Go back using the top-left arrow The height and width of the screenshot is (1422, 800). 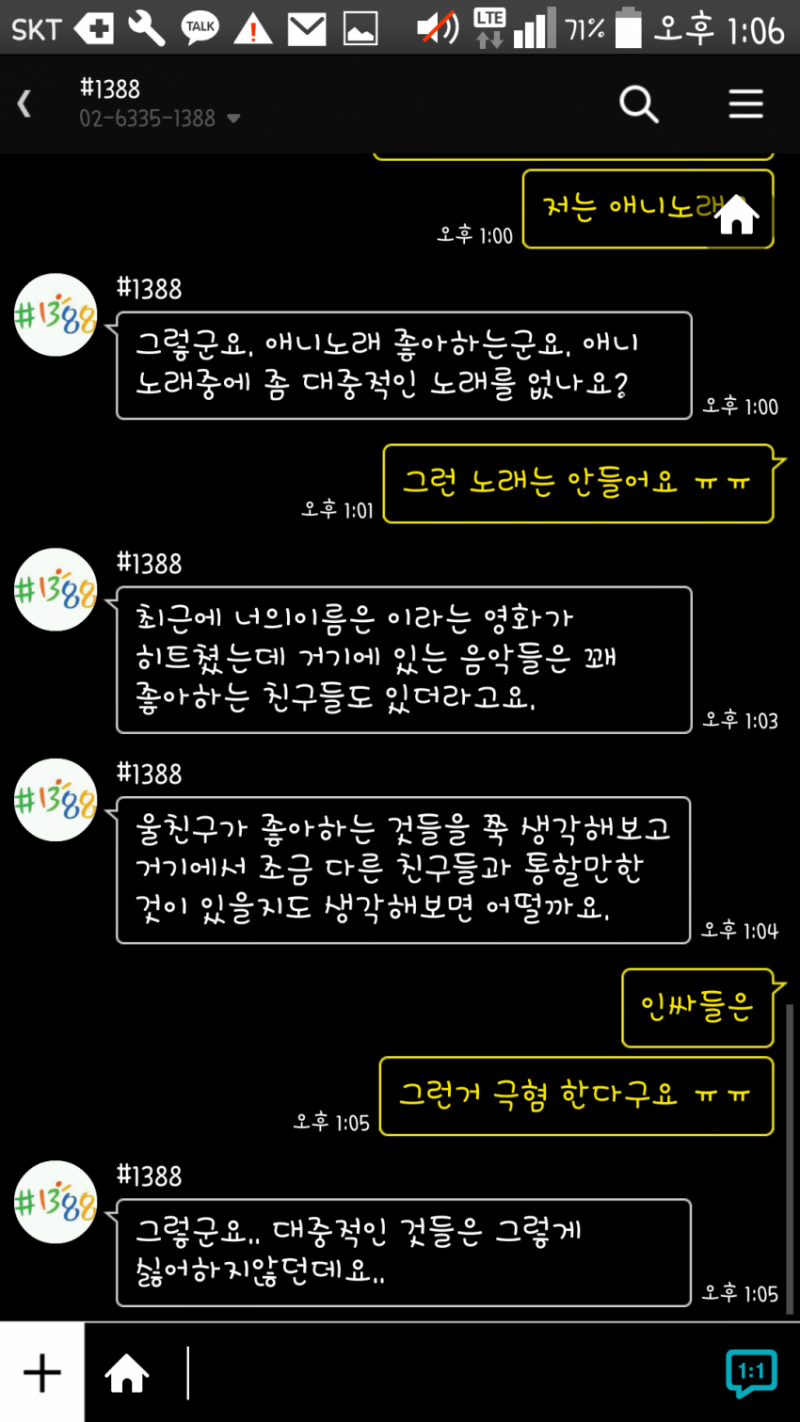click(24, 104)
